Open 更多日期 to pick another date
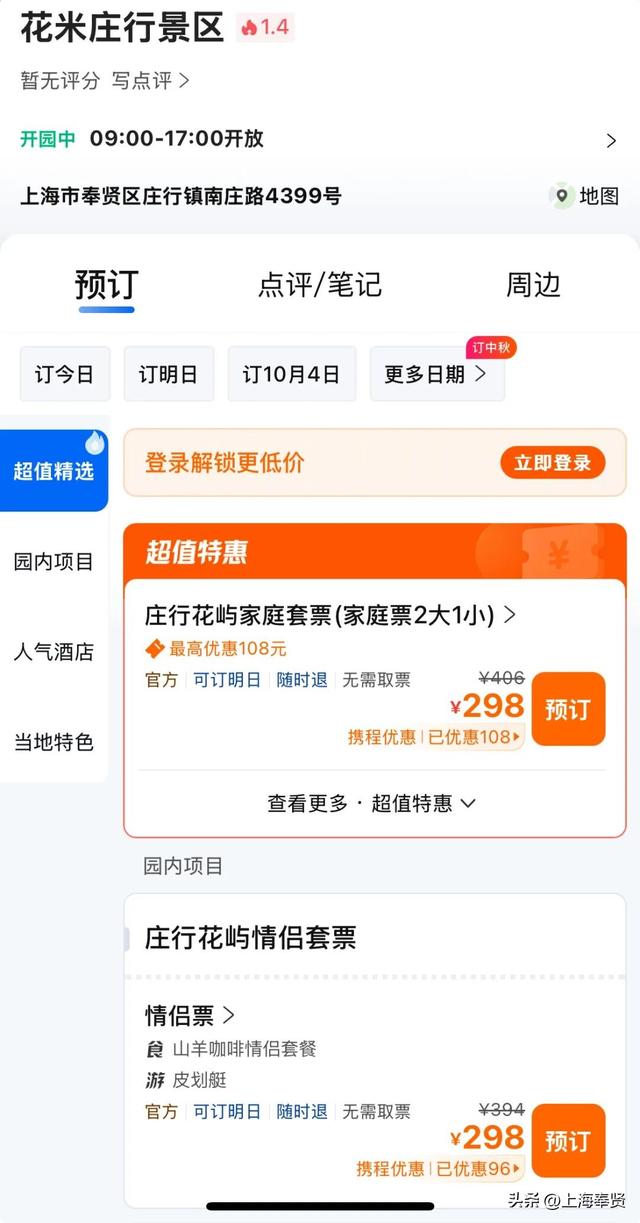 436,375
